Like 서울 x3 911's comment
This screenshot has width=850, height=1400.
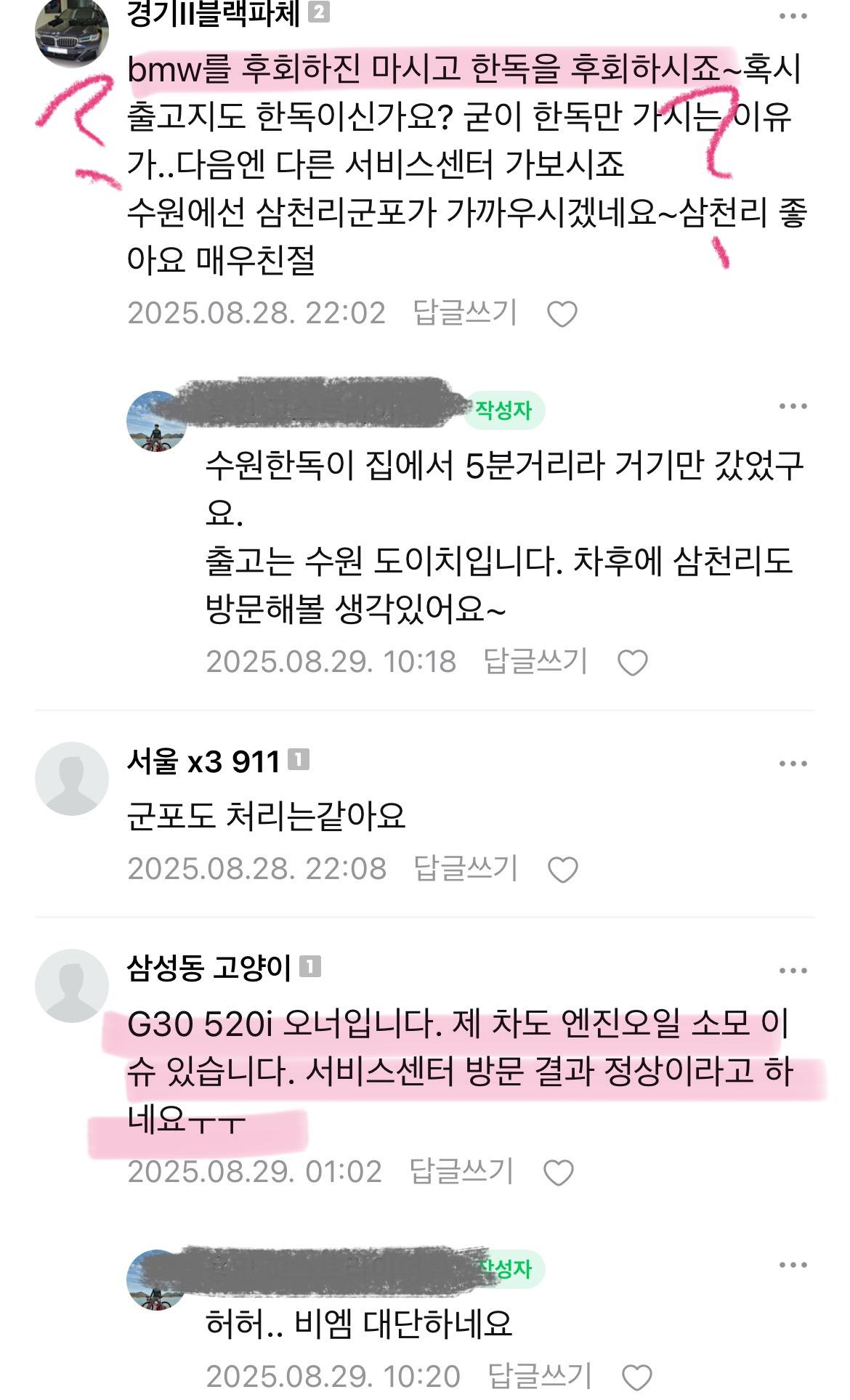pyautogui.click(x=562, y=870)
